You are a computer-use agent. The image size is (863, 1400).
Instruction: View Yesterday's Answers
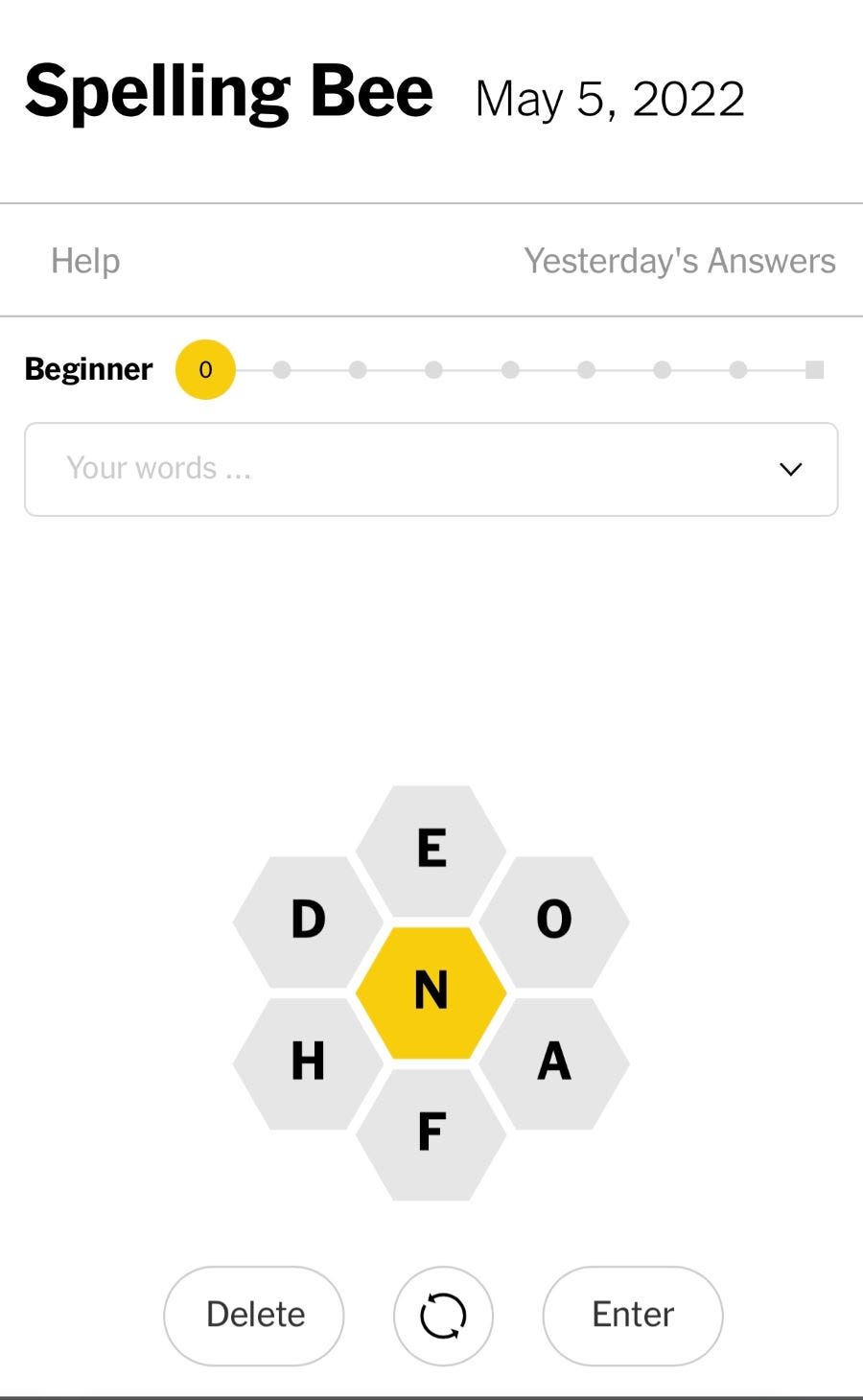coord(680,261)
